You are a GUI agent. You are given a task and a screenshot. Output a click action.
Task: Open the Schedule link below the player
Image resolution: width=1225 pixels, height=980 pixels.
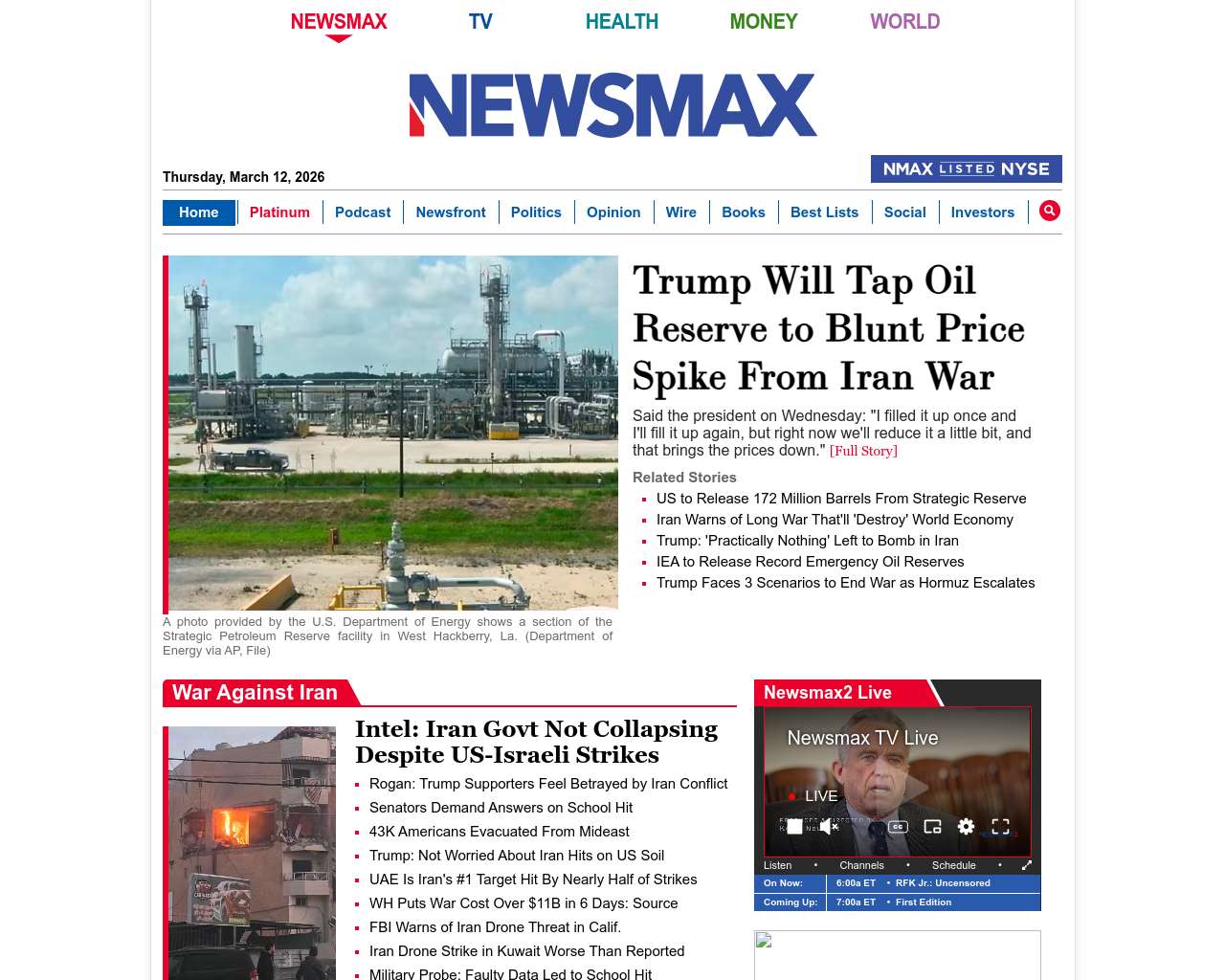point(953,865)
